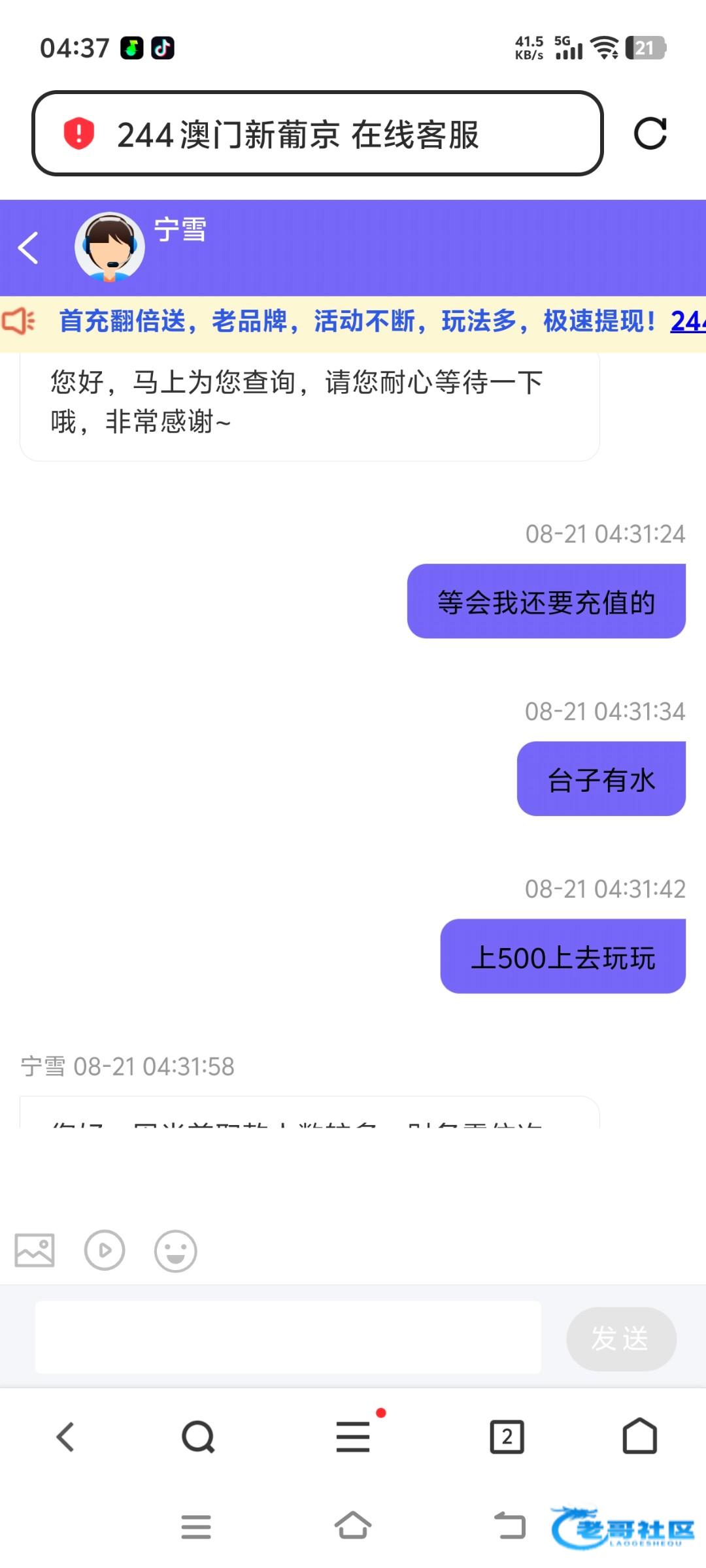Viewport: 706px width, 1568px height.
Task: Attach a picture with the image icon
Action: tap(35, 1250)
